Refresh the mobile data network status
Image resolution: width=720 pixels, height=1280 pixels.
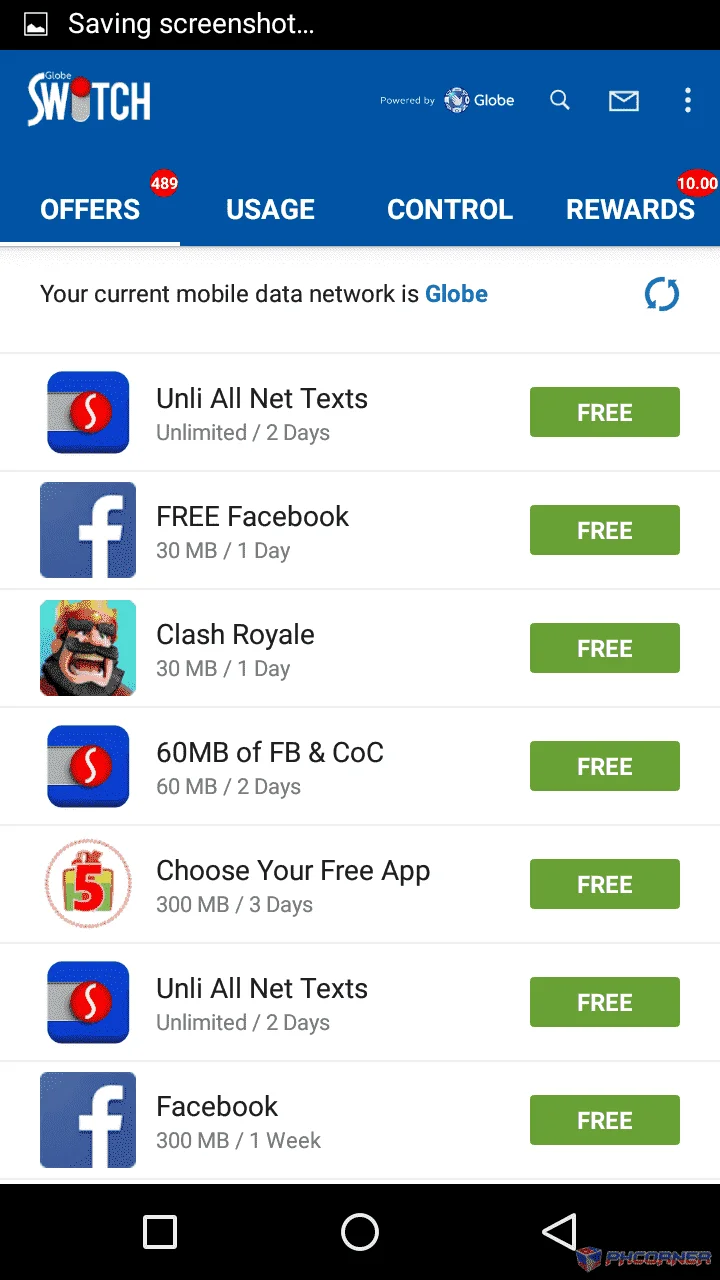(x=662, y=294)
